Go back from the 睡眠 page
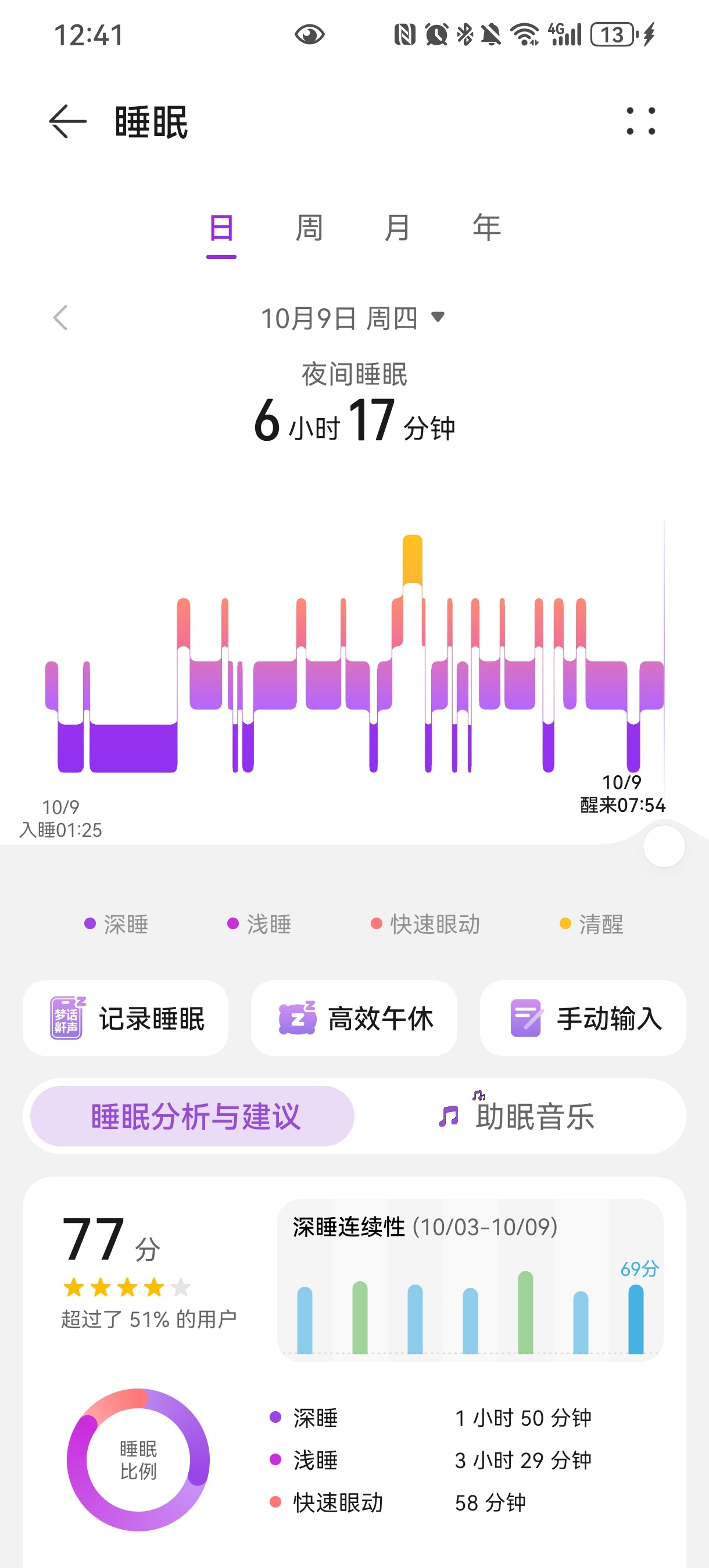Screen dimensions: 709x1568 [x=67, y=121]
